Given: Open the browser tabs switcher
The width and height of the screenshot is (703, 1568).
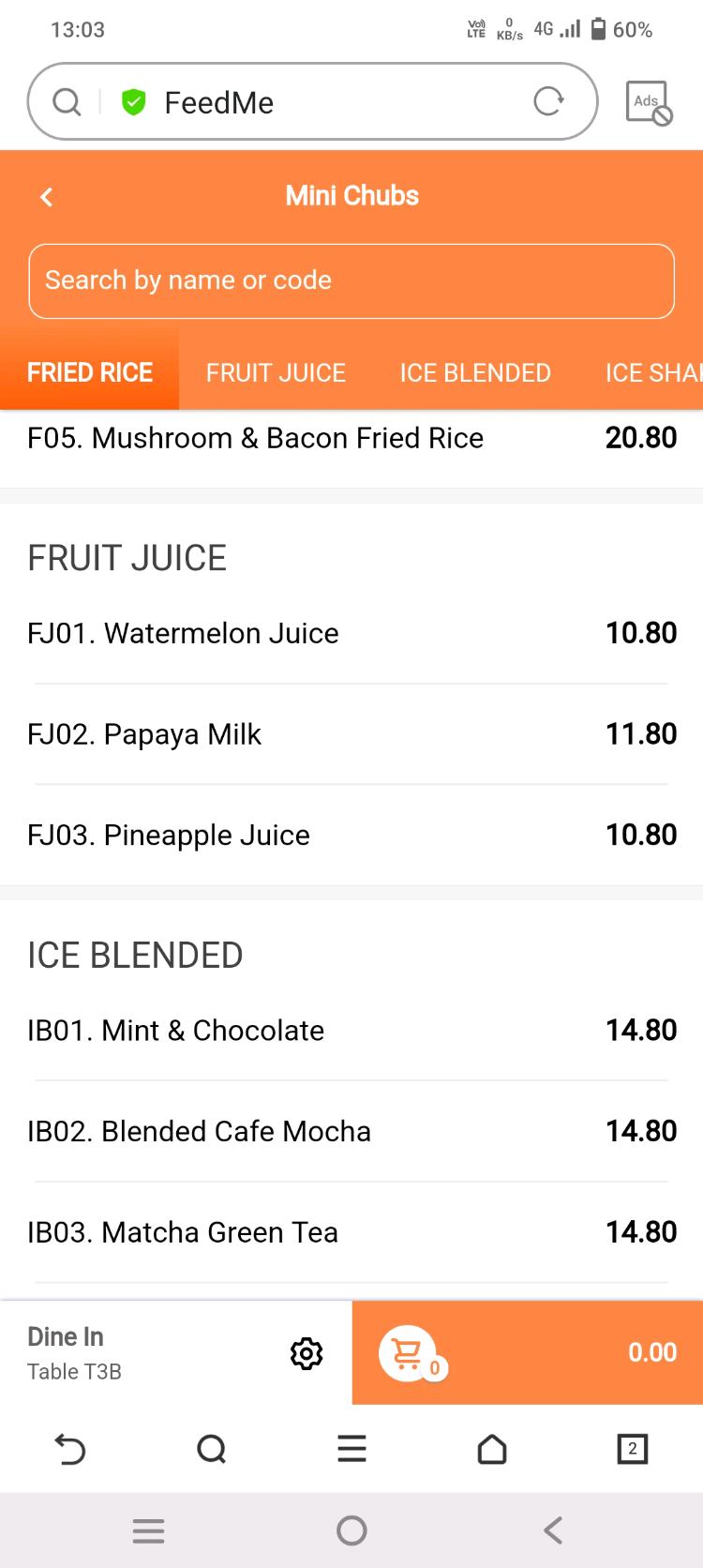Looking at the screenshot, I should (x=633, y=1449).
